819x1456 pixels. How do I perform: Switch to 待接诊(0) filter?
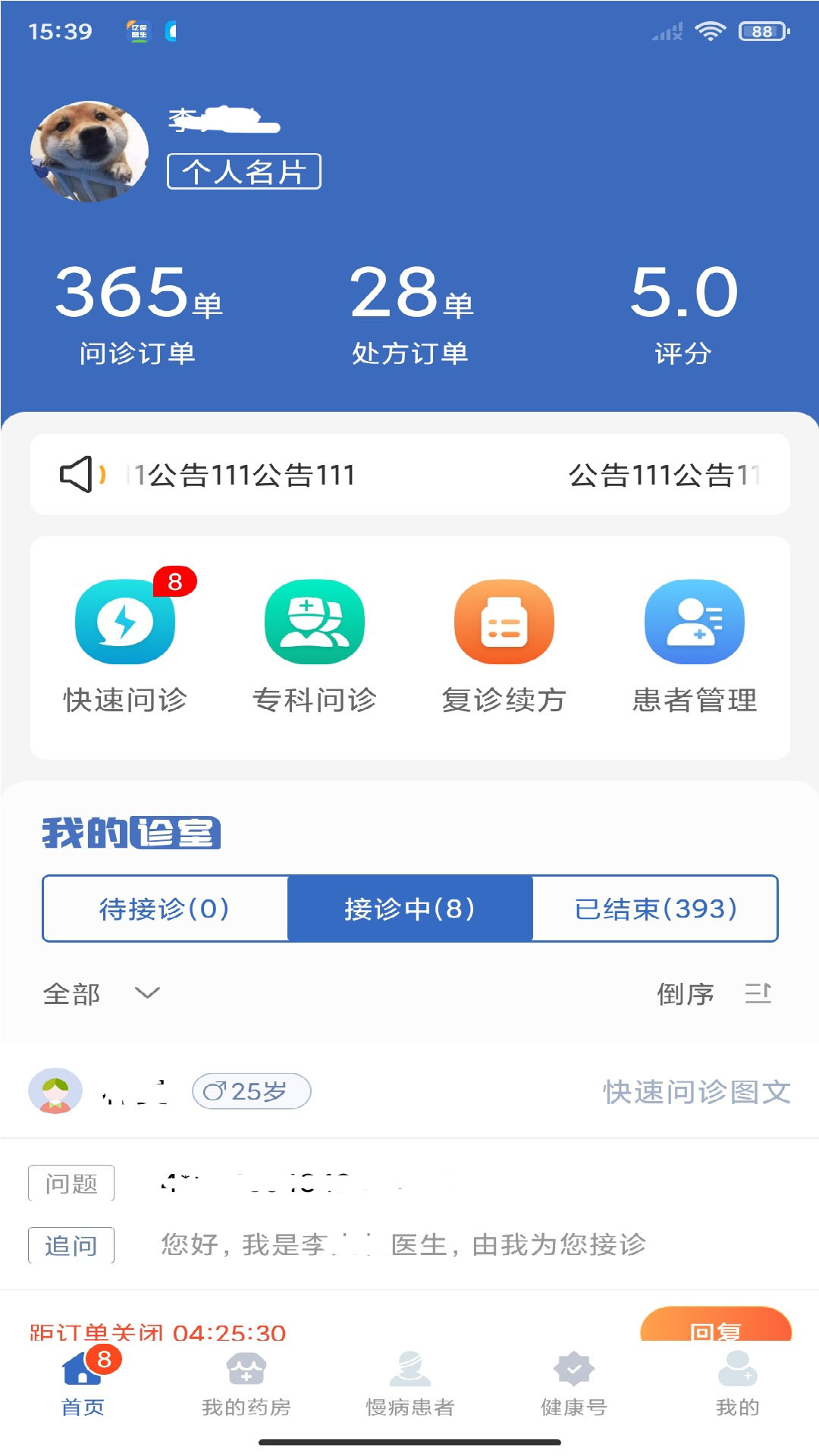click(x=164, y=909)
